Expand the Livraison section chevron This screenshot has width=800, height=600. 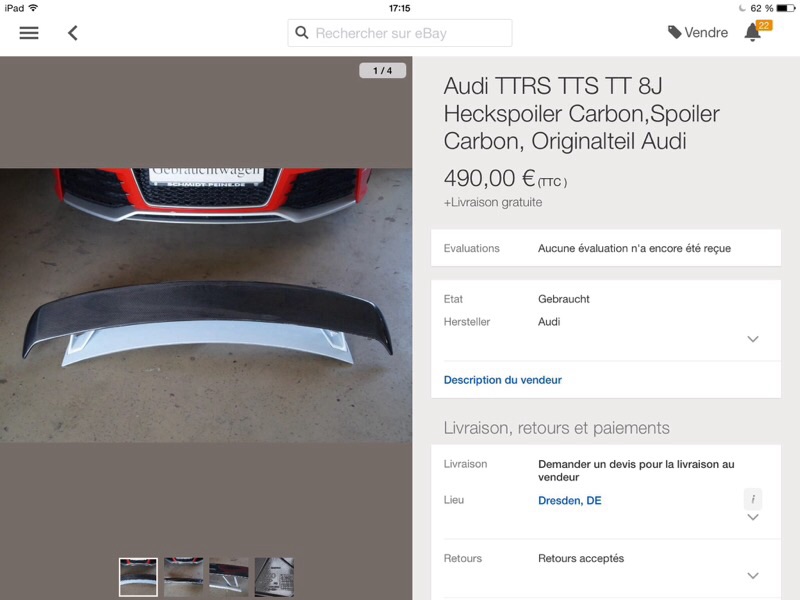point(753,517)
